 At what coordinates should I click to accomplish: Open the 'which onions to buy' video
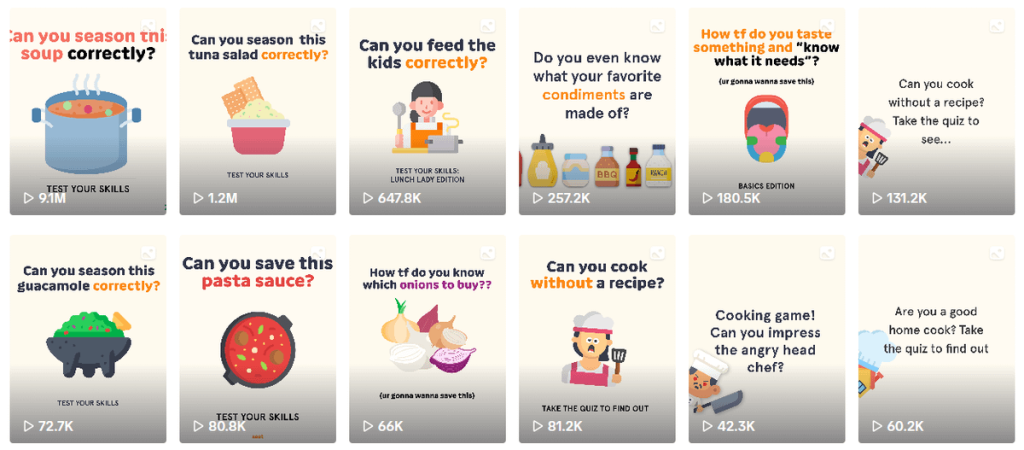[427, 339]
